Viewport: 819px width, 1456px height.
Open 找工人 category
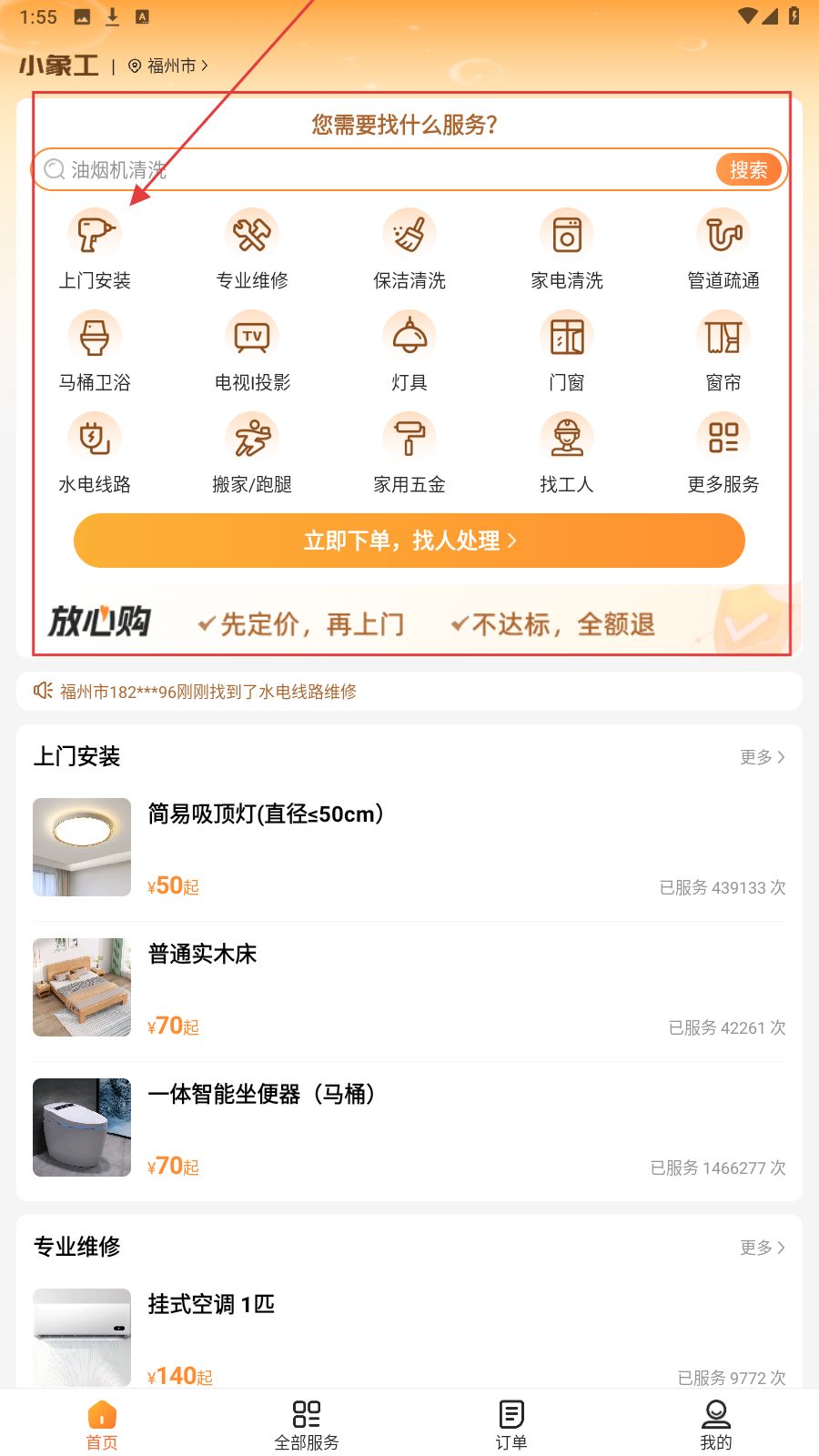pos(567,453)
